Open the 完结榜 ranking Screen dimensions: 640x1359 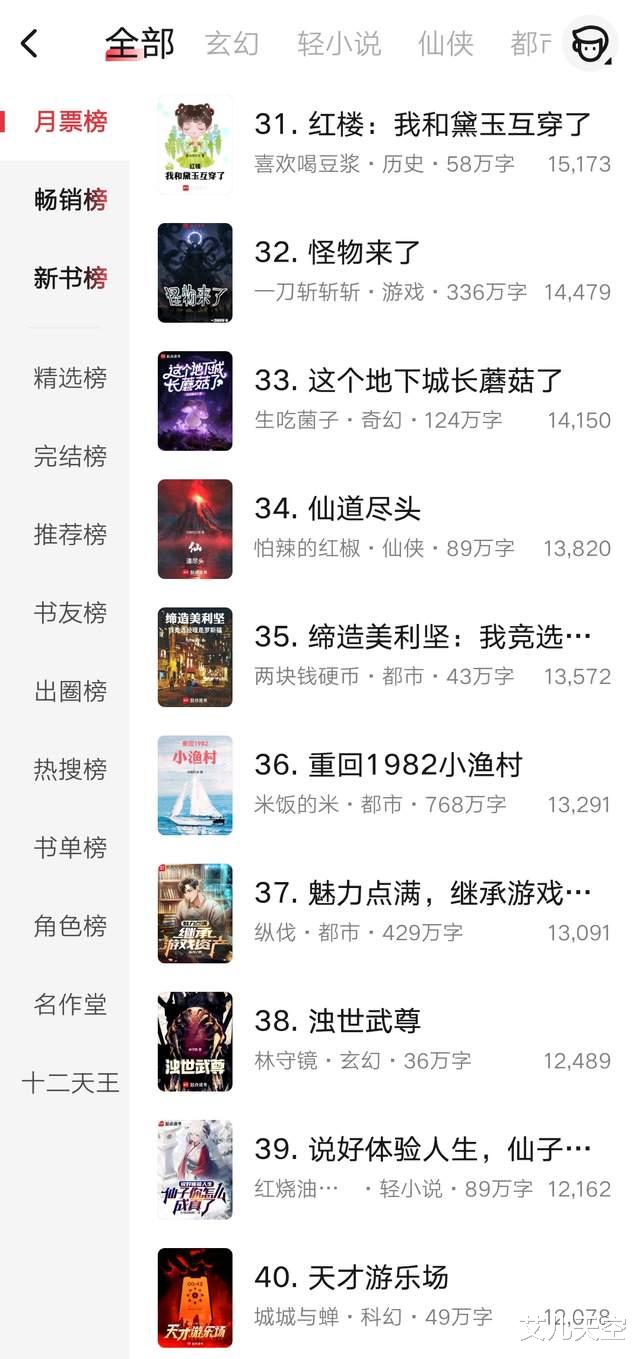70,456
